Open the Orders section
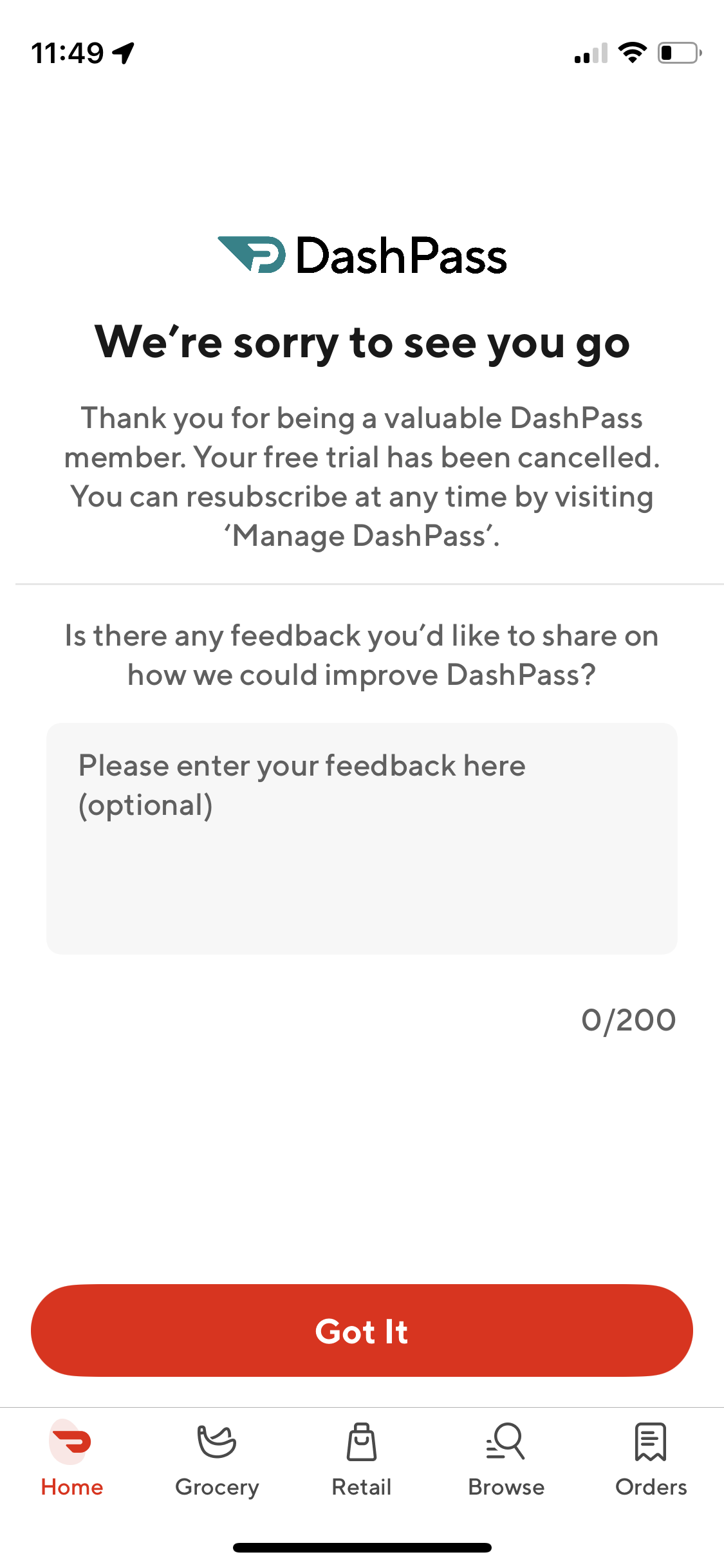Image resolution: width=724 pixels, height=1568 pixels. pyautogui.click(x=651, y=1488)
